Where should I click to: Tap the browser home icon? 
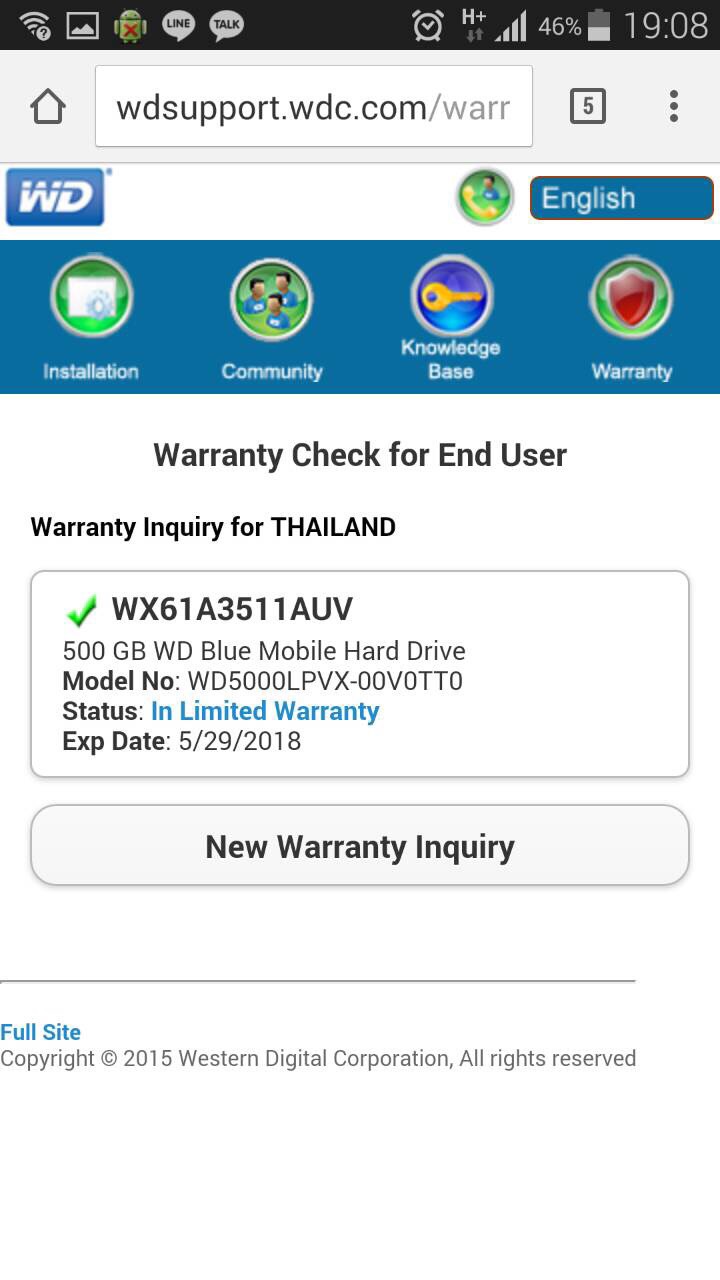tap(48, 107)
